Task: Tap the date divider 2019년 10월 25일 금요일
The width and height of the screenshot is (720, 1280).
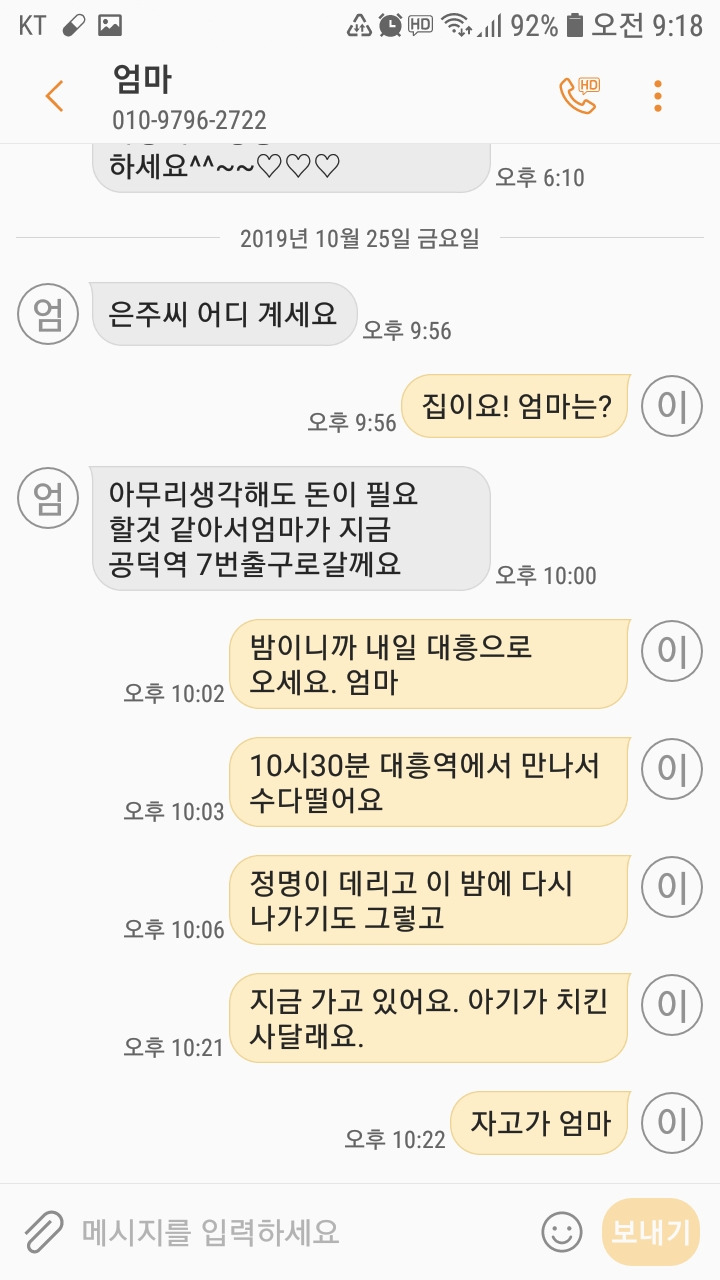Action: tap(360, 240)
